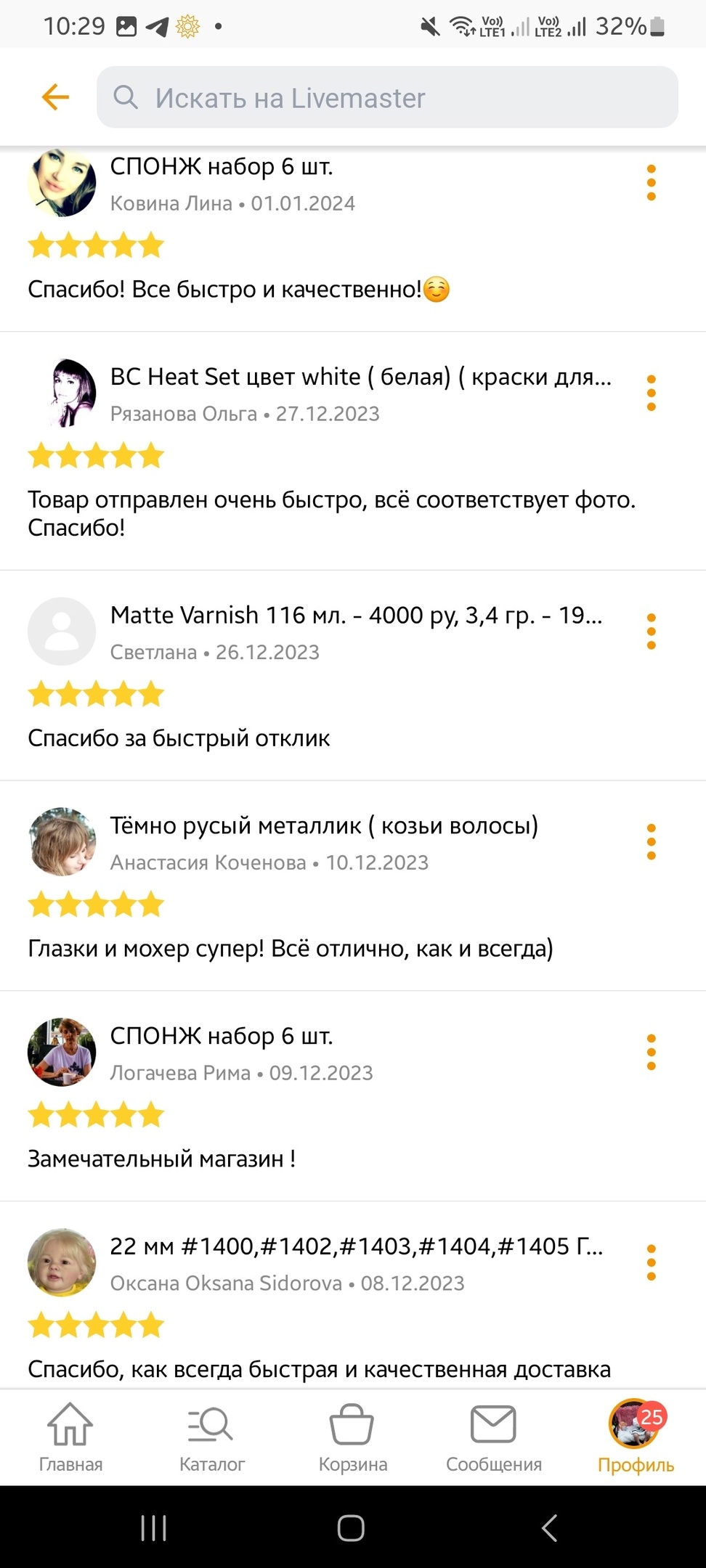Screen dimensions: 706x1568
Task: Open the Сообщения tab
Action: (x=494, y=1438)
